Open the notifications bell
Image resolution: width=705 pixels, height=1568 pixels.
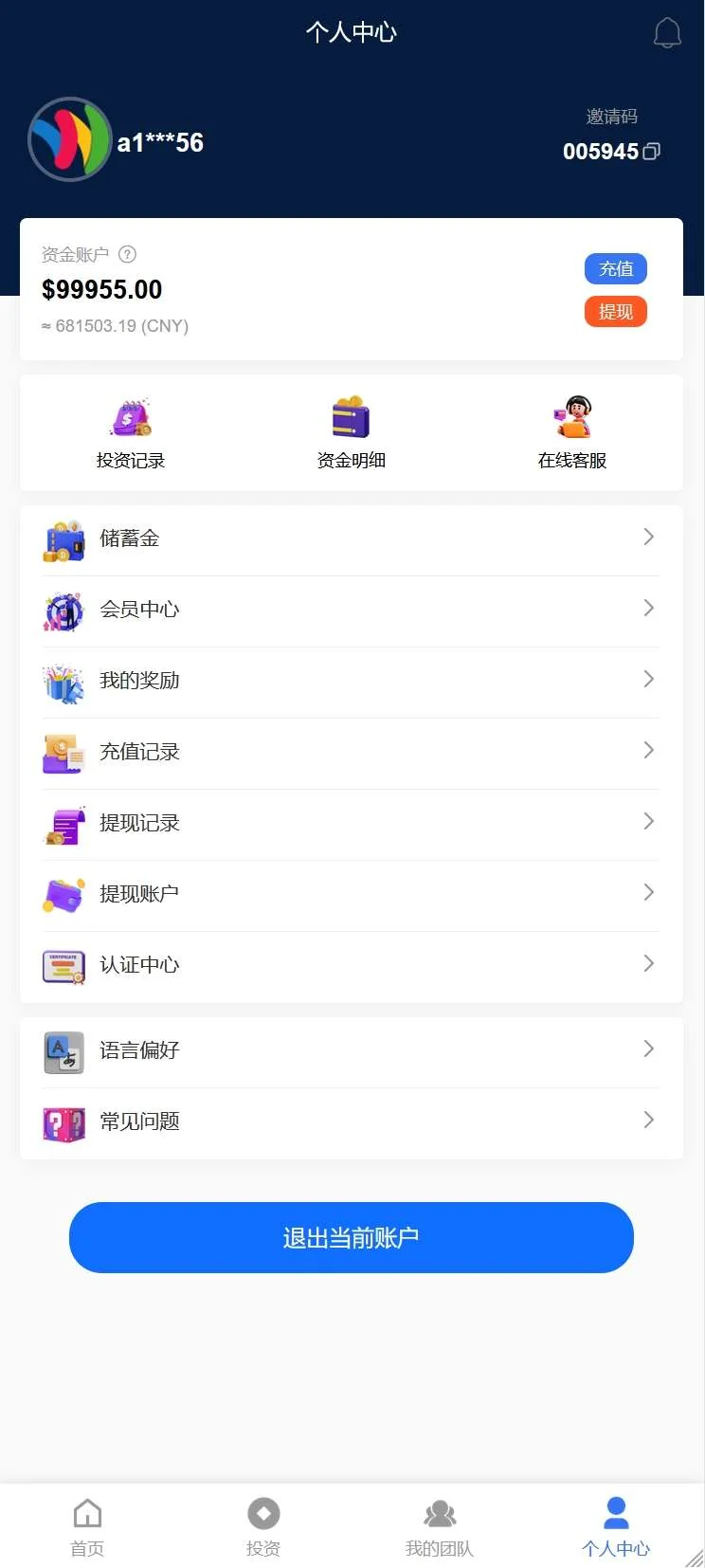click(667, 33)
